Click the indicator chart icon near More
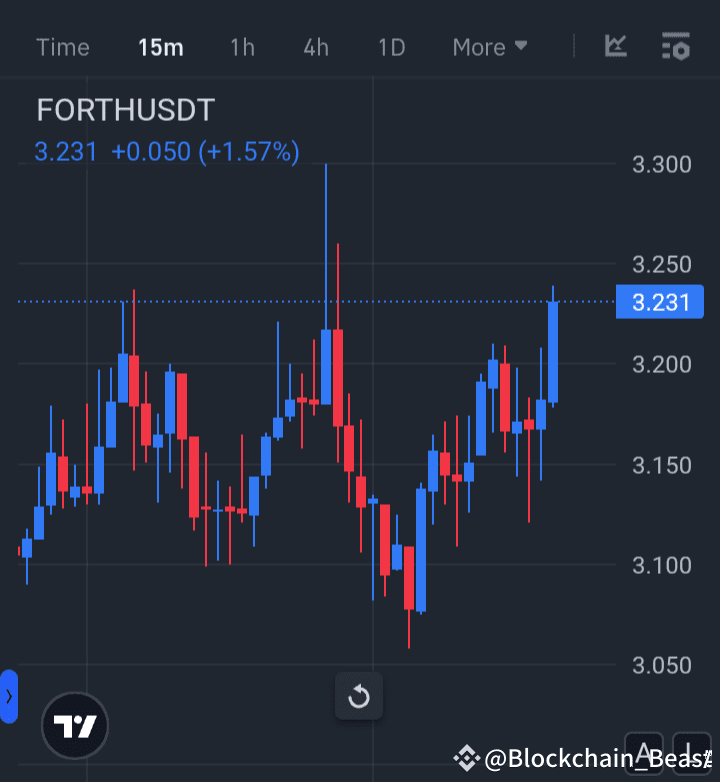720x782 pixels. click(x=616, y=45)
